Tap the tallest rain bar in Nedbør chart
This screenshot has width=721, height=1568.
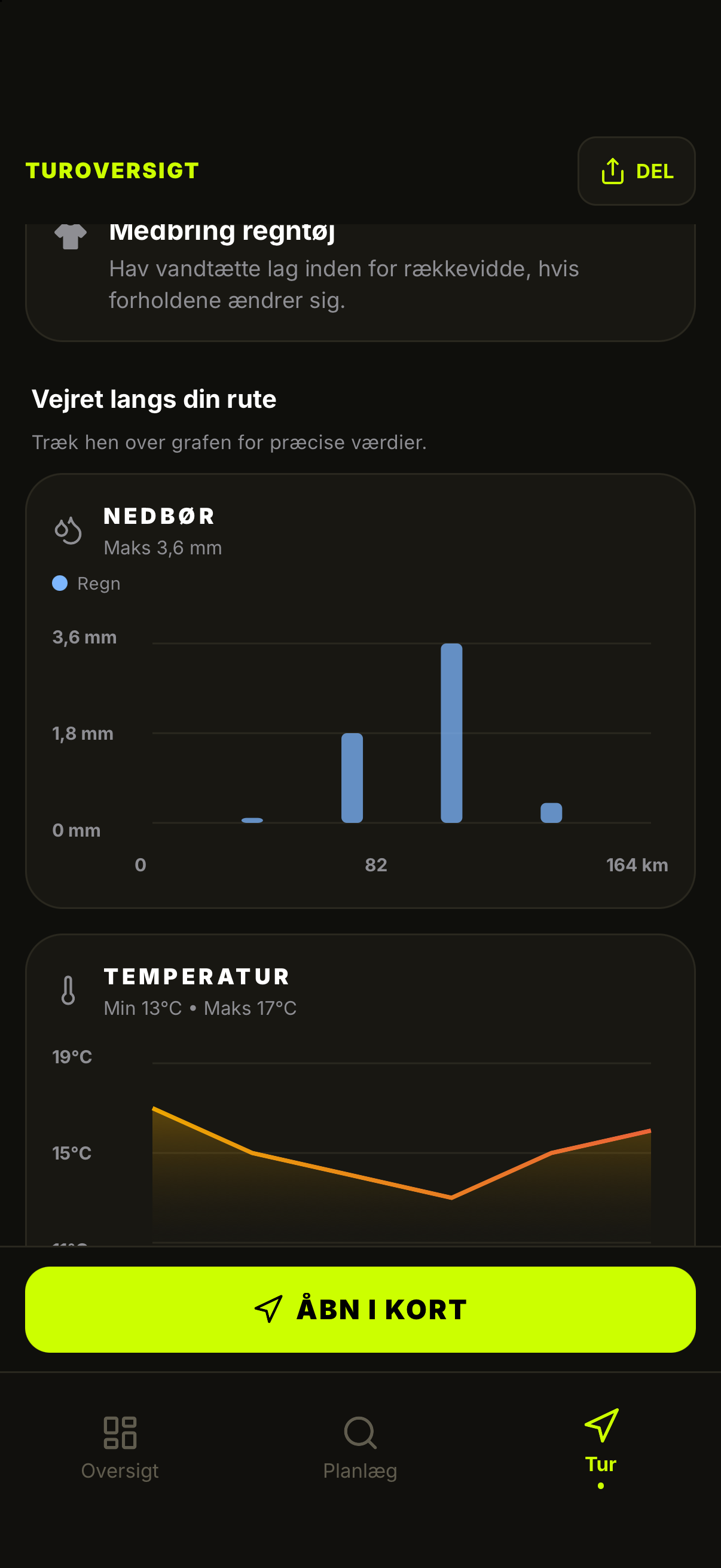pyautogui.click(x=451, y=733)
